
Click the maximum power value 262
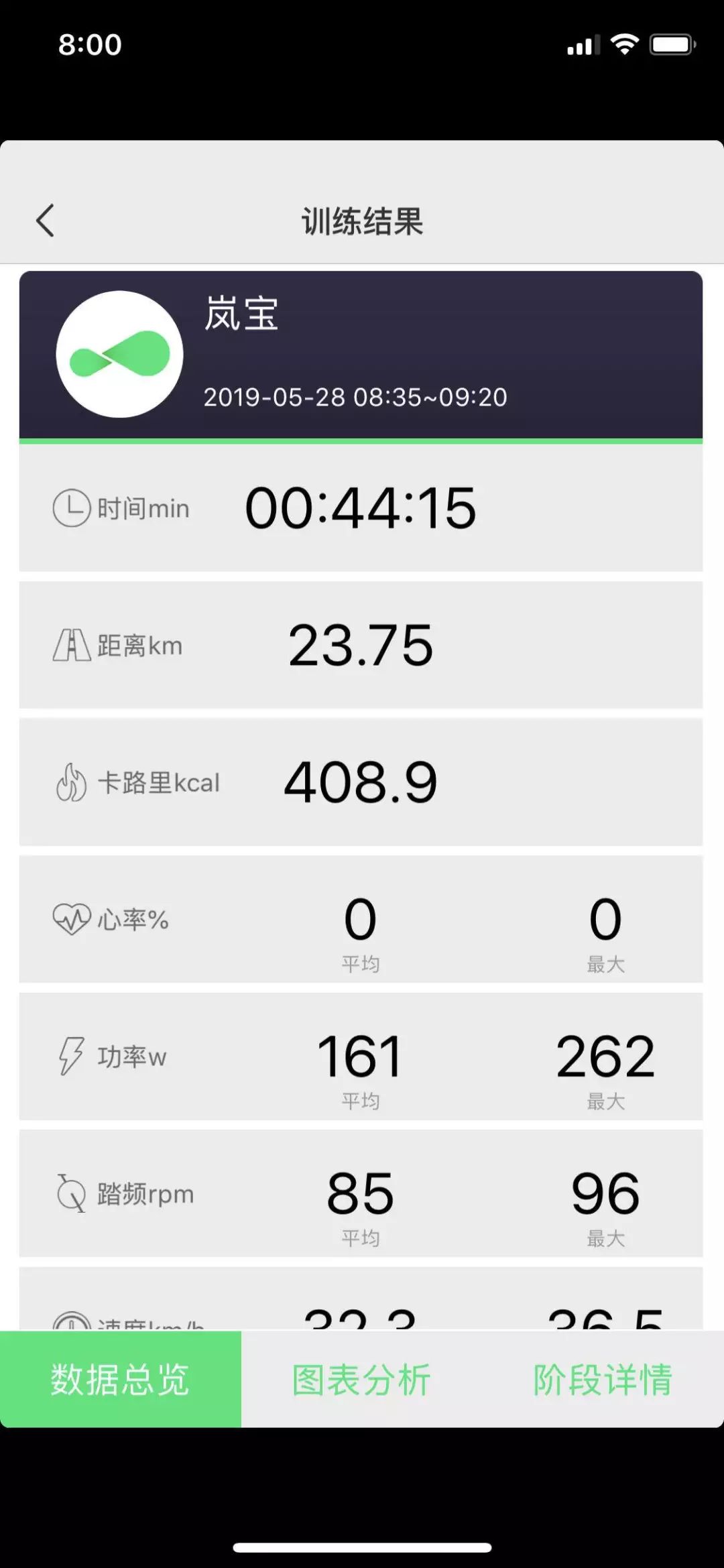[605, 1056]
